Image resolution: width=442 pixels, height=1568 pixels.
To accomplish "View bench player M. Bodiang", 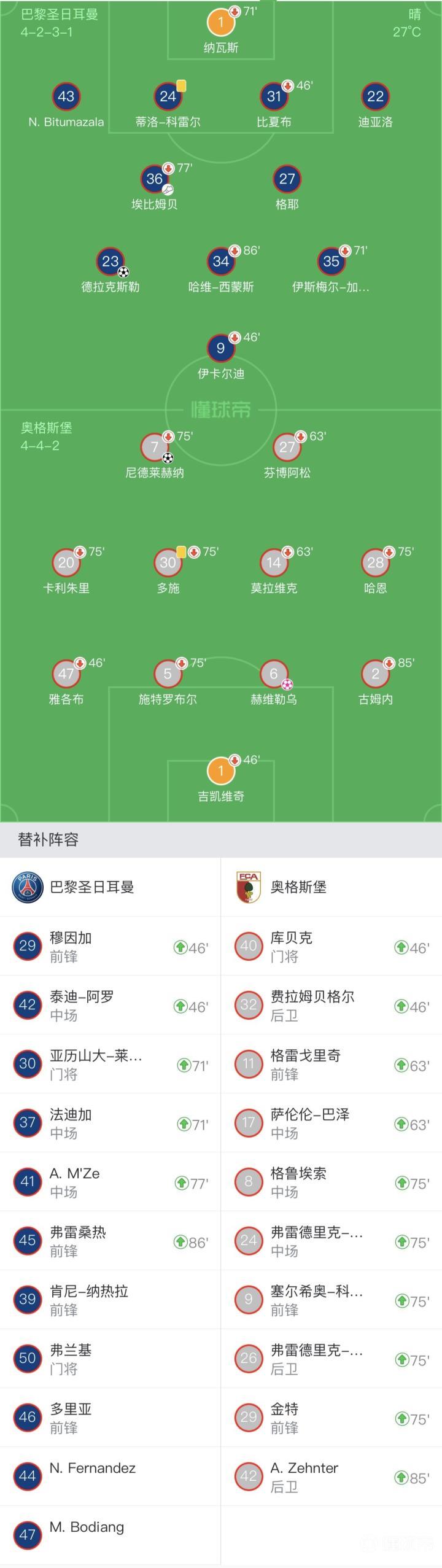I will tap(110, 1535).
